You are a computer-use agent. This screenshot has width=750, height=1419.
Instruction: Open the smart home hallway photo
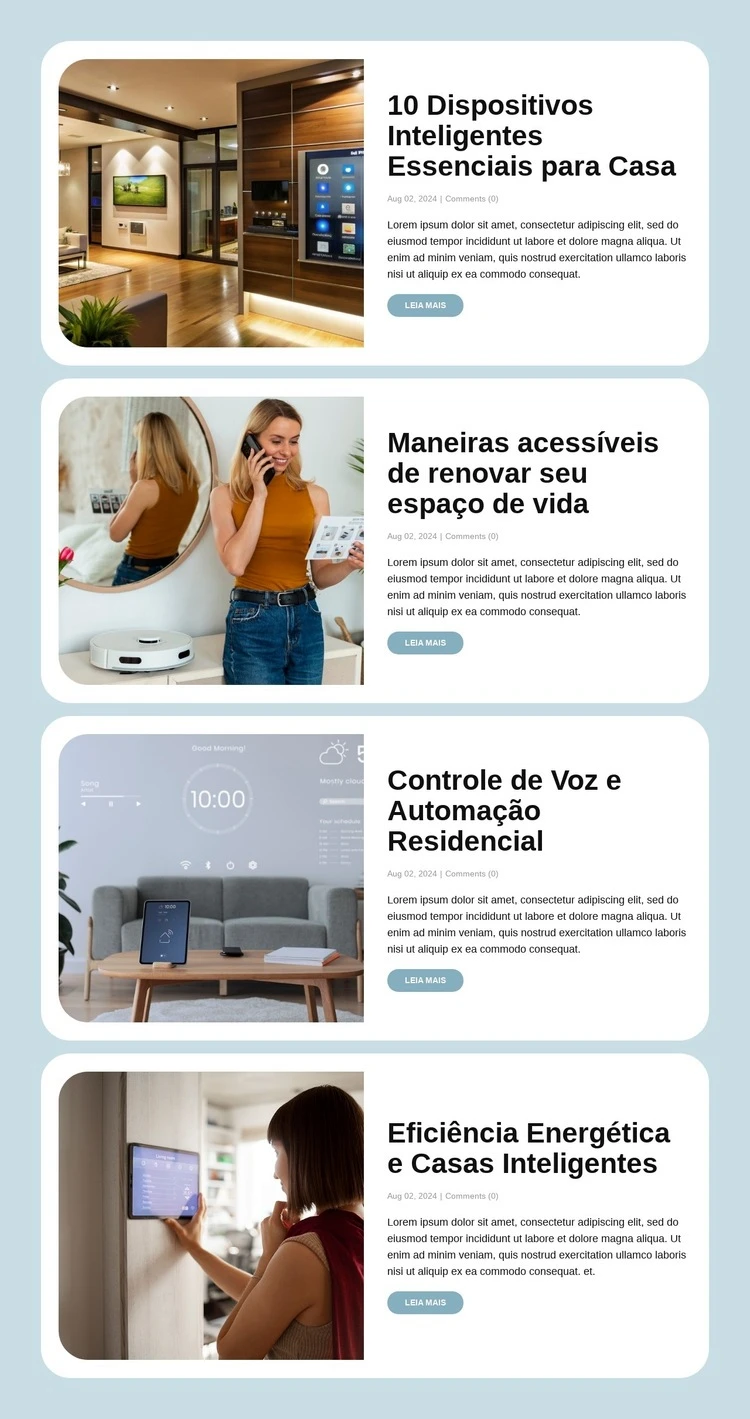pyautogui.click(x=211, y=203)
